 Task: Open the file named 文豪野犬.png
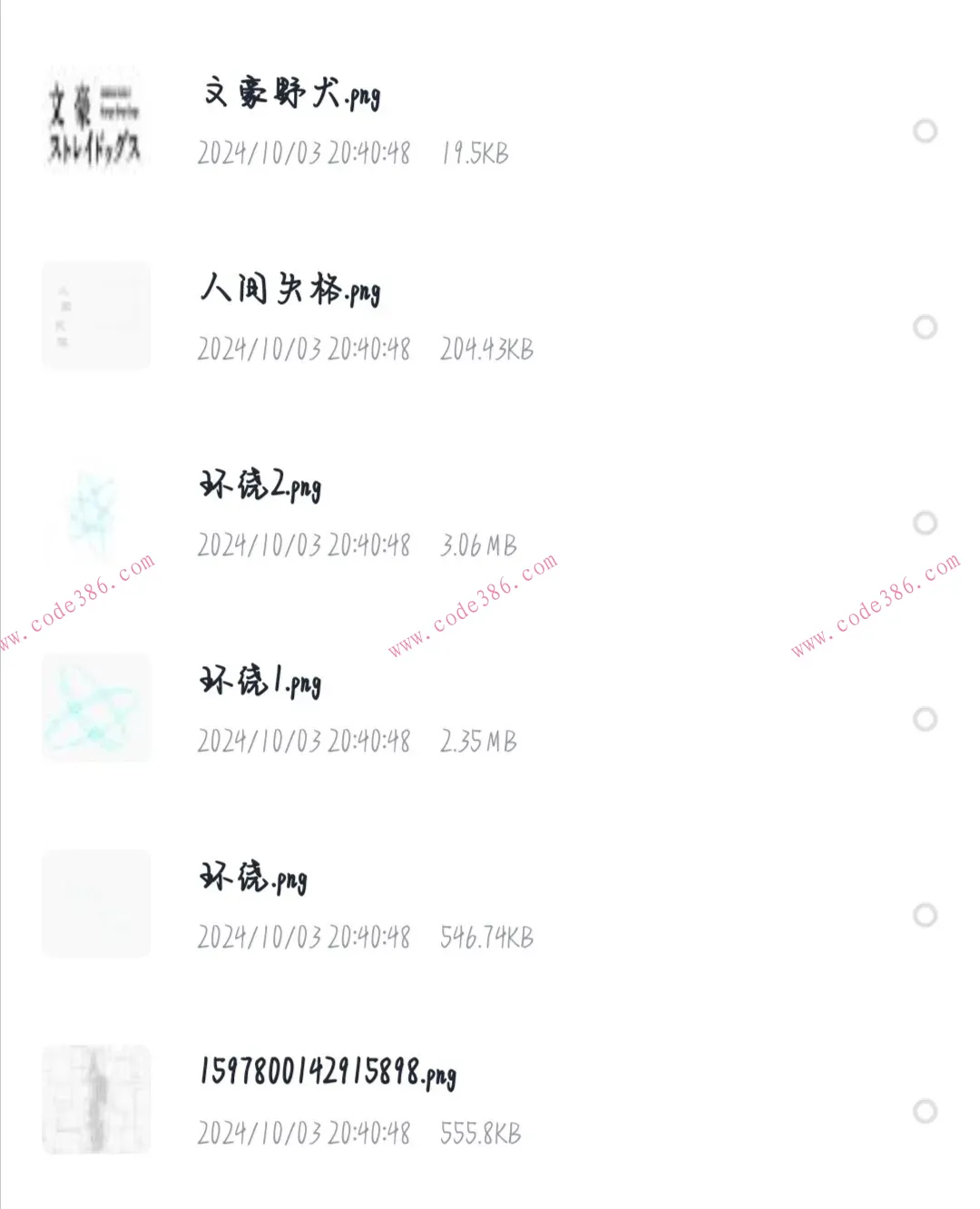(292, 93)
